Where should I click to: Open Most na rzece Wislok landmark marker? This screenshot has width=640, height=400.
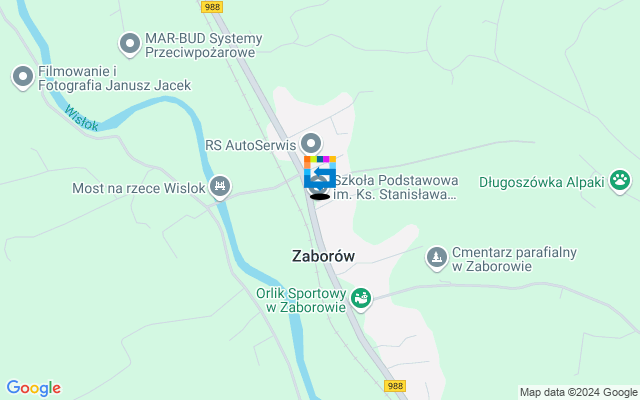[221, 186]
